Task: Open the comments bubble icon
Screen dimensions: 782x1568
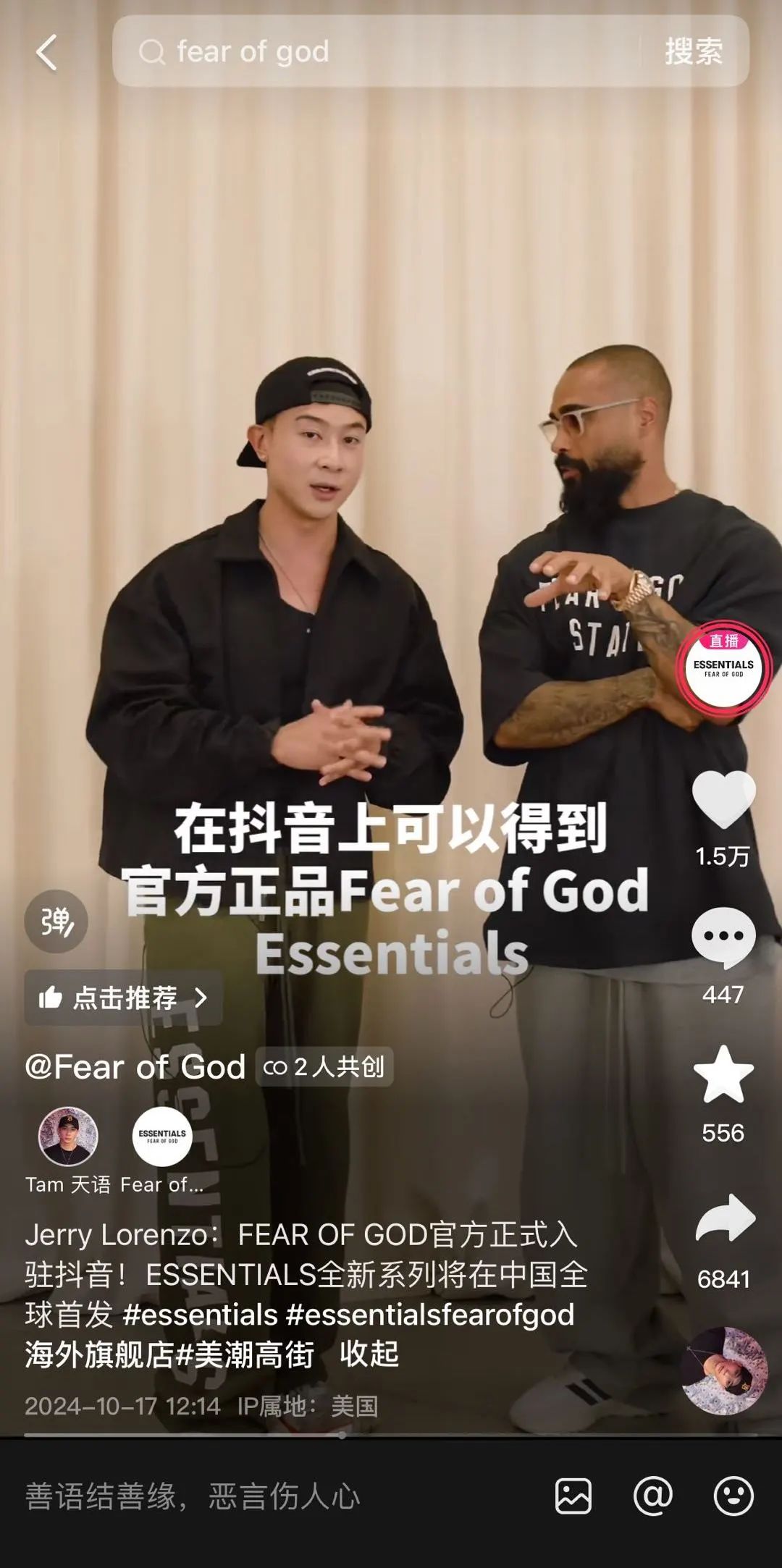Action: (x=723, y=937)
